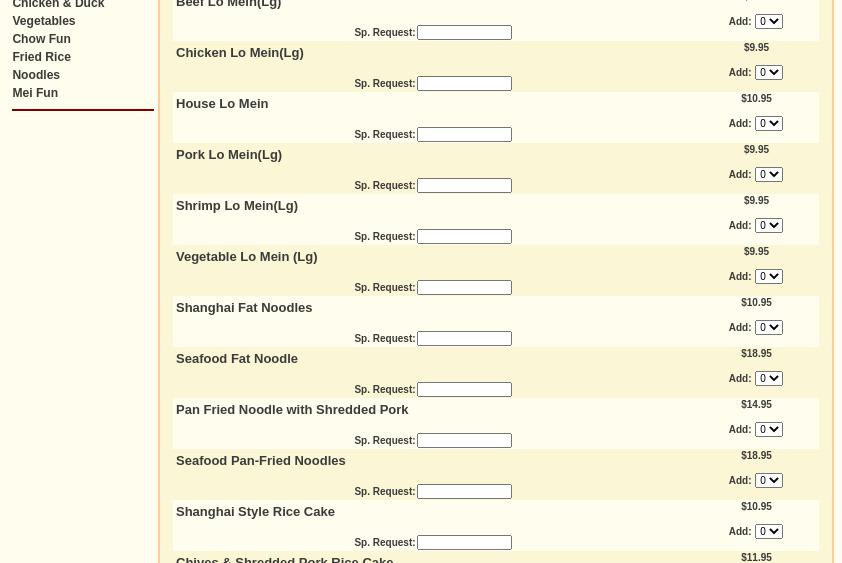Screen dimensions: 842x563
Task: Open the Vegetables category link
Action: [x=43, y=21]
